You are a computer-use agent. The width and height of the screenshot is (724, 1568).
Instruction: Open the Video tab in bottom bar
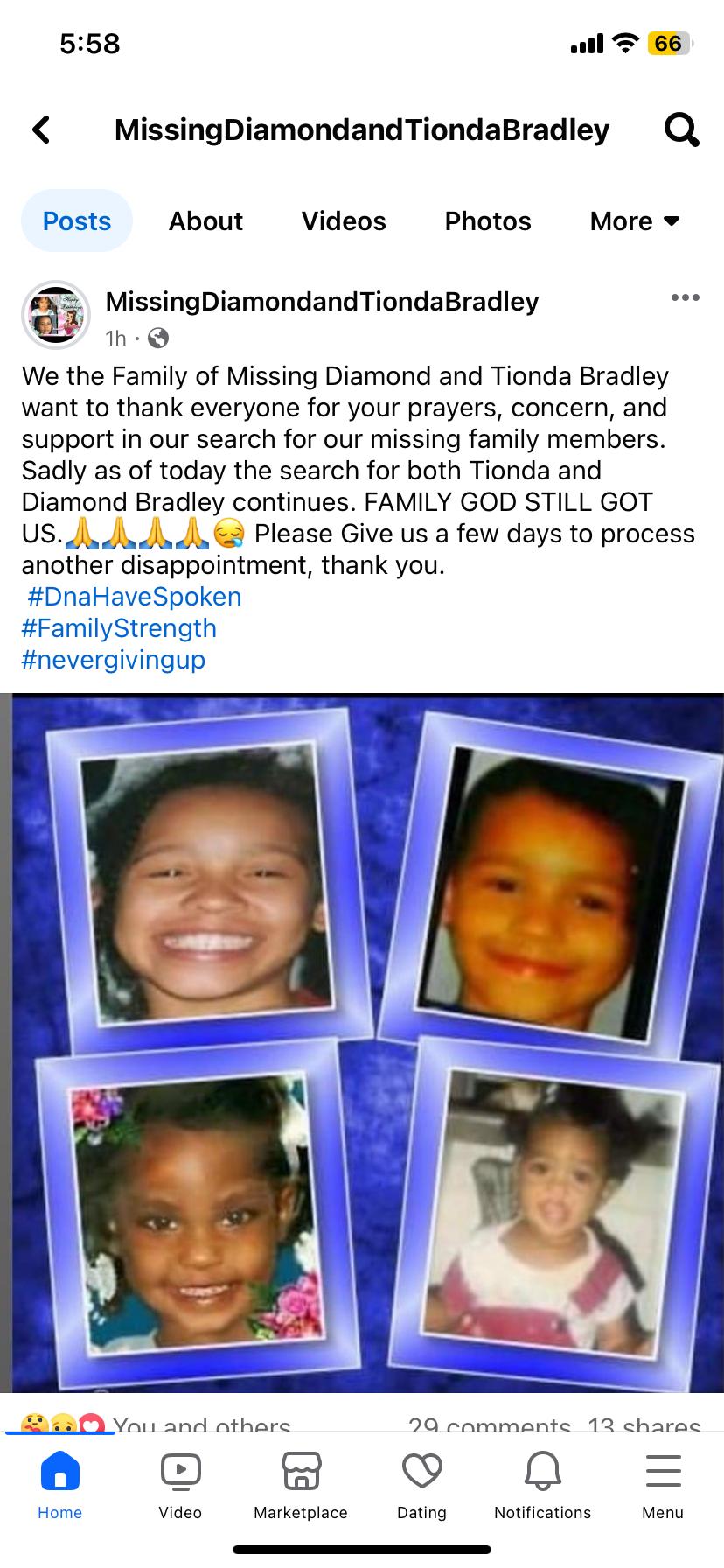pyautogui.click(x=180, y=1483)
